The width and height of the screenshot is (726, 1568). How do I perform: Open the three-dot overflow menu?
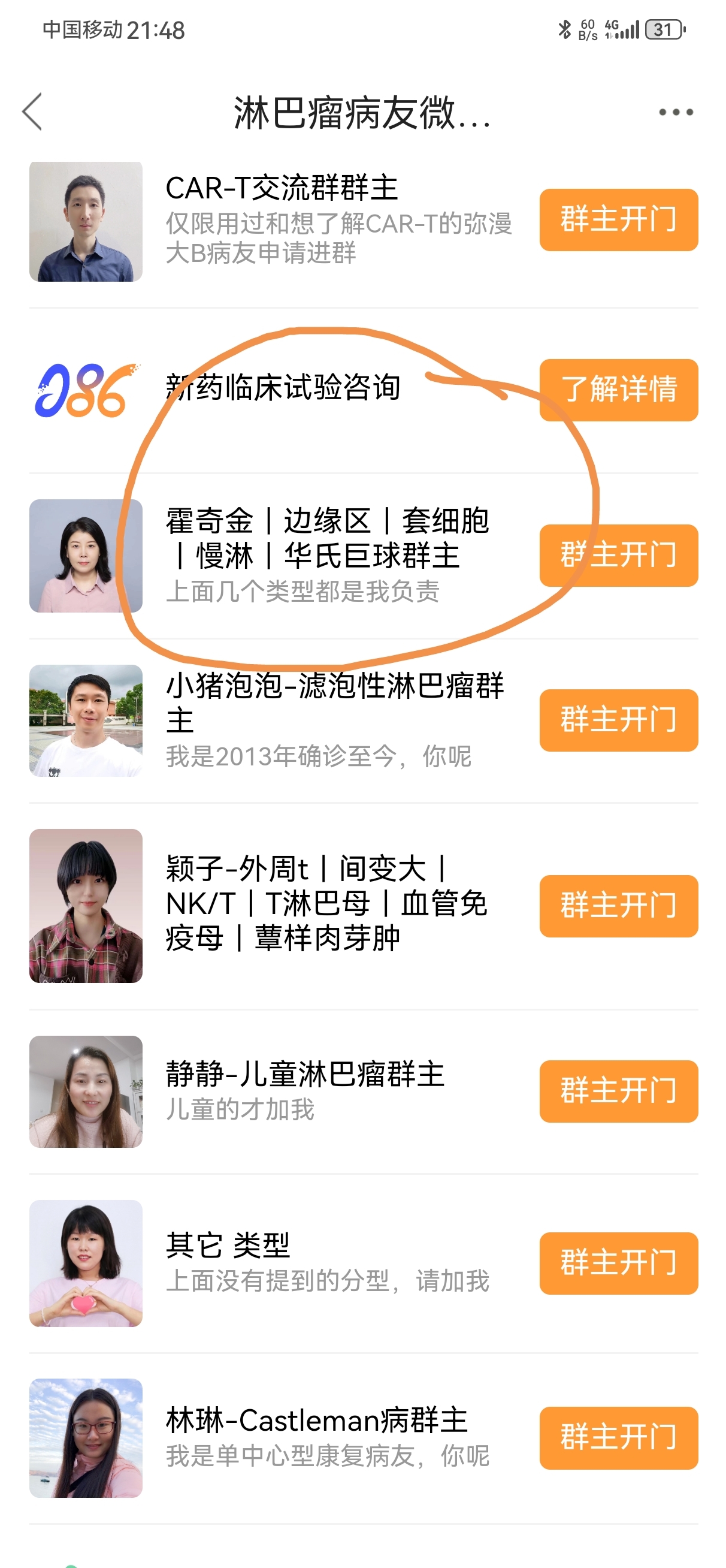click(676, 112)
